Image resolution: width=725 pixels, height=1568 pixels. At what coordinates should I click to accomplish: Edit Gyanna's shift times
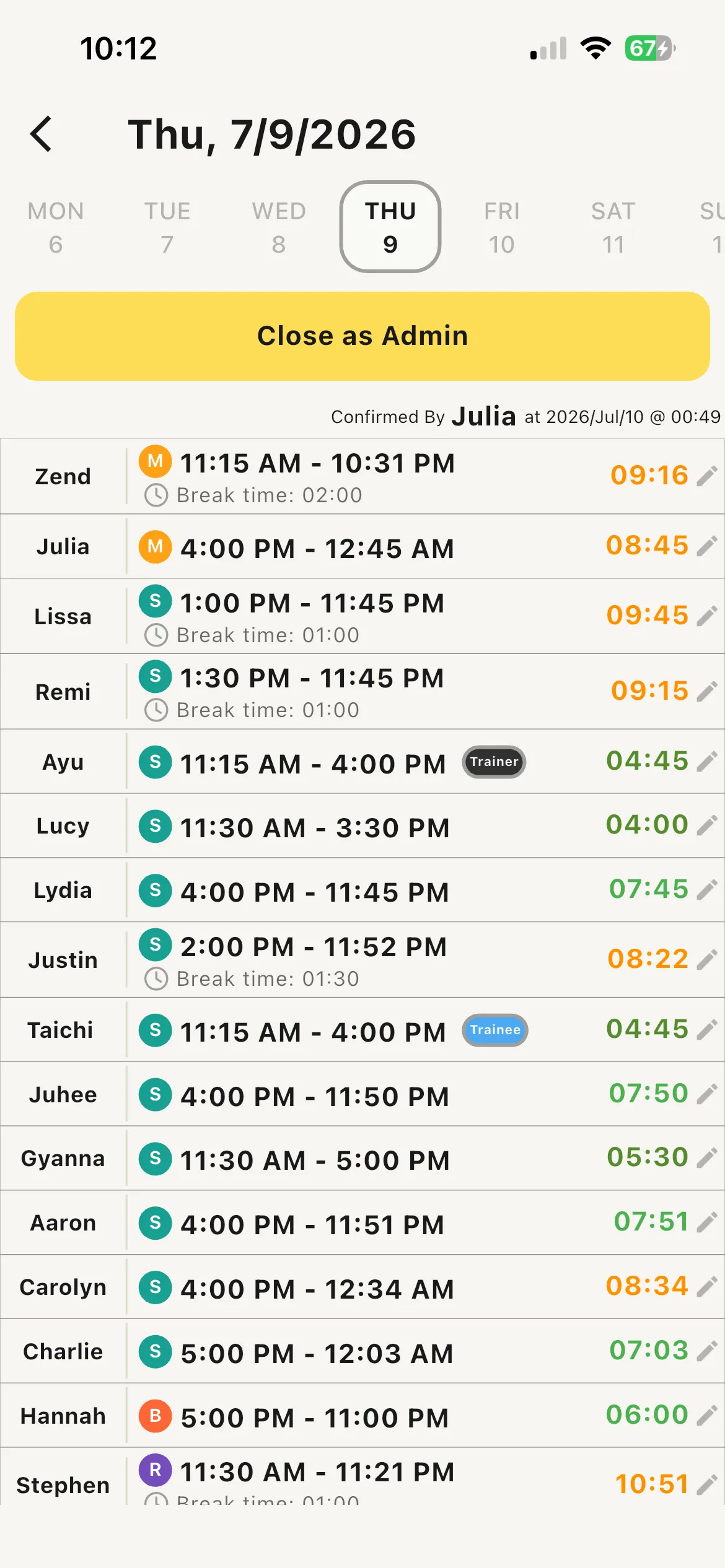click(707, 1157)
